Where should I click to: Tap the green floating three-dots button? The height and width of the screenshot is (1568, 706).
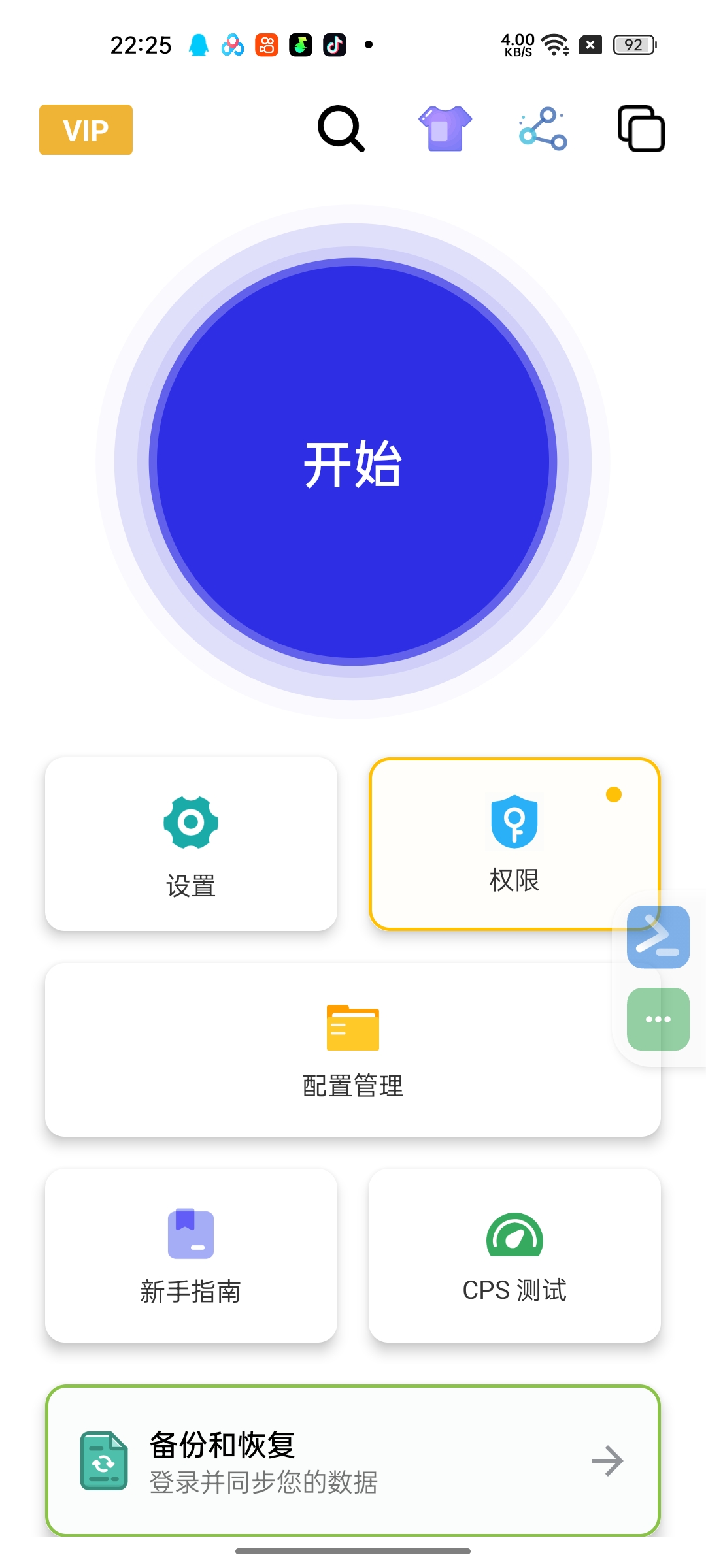tap(658, 1019)
